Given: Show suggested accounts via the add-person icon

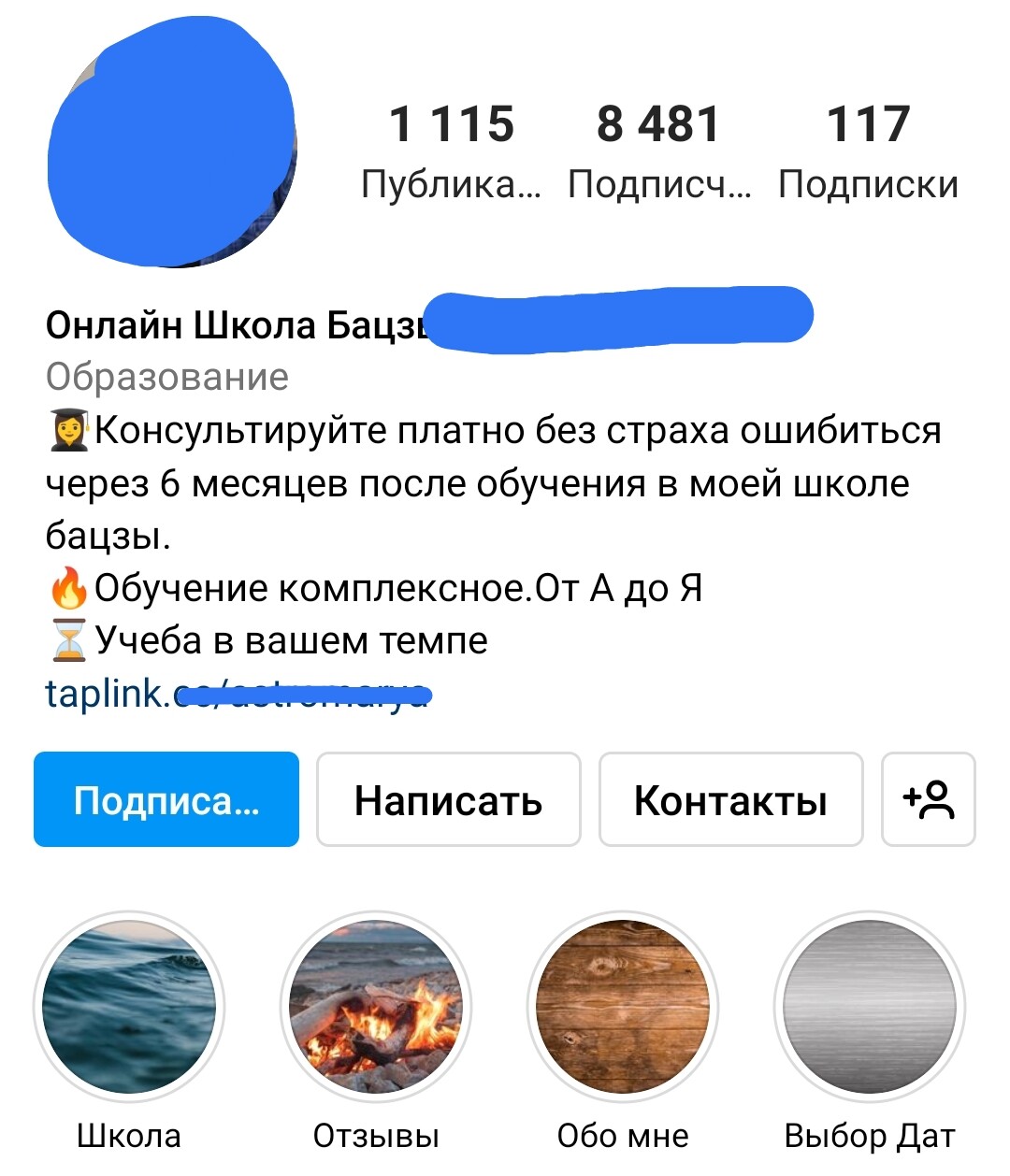Looking at the screenshot, I should 928,800.
